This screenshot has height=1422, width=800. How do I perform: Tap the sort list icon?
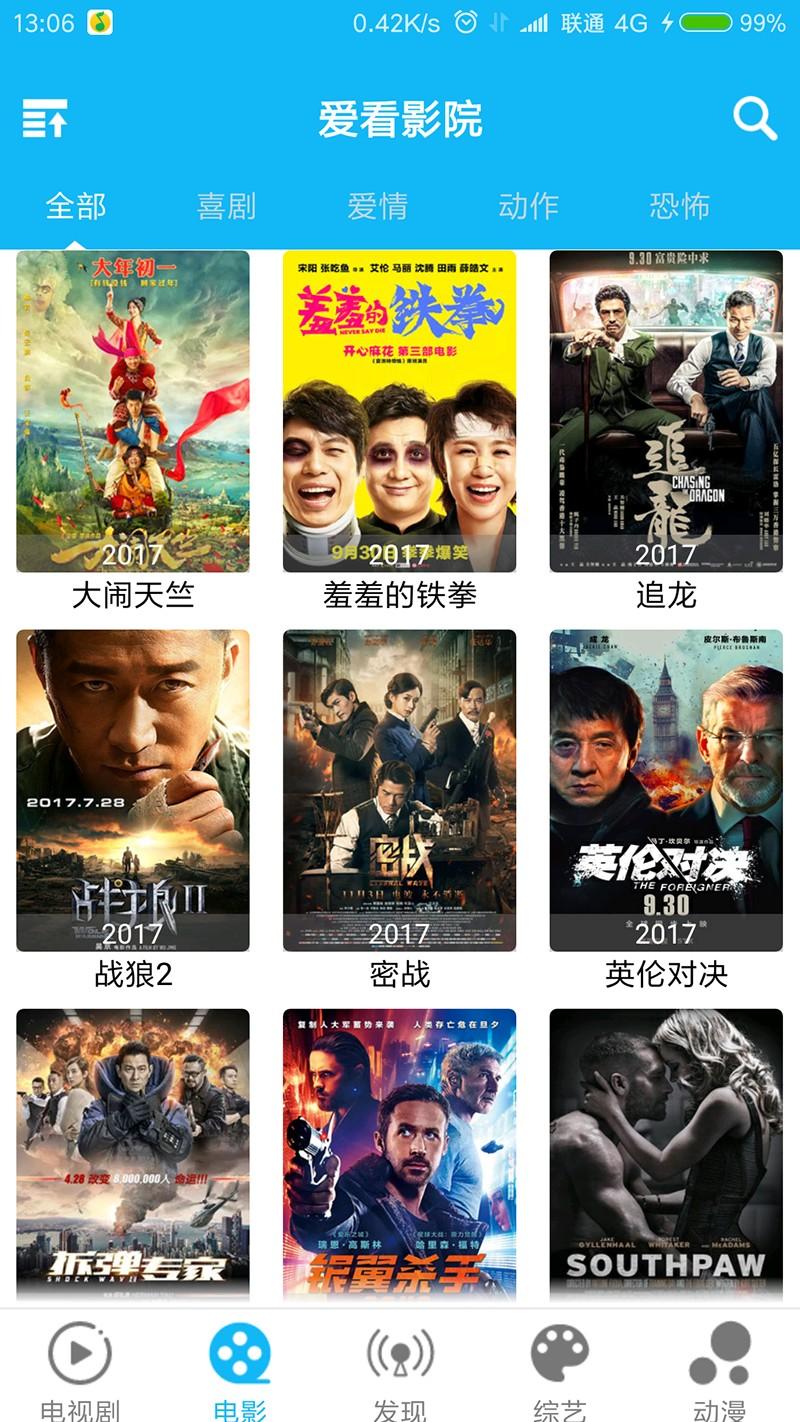(45, 119)
